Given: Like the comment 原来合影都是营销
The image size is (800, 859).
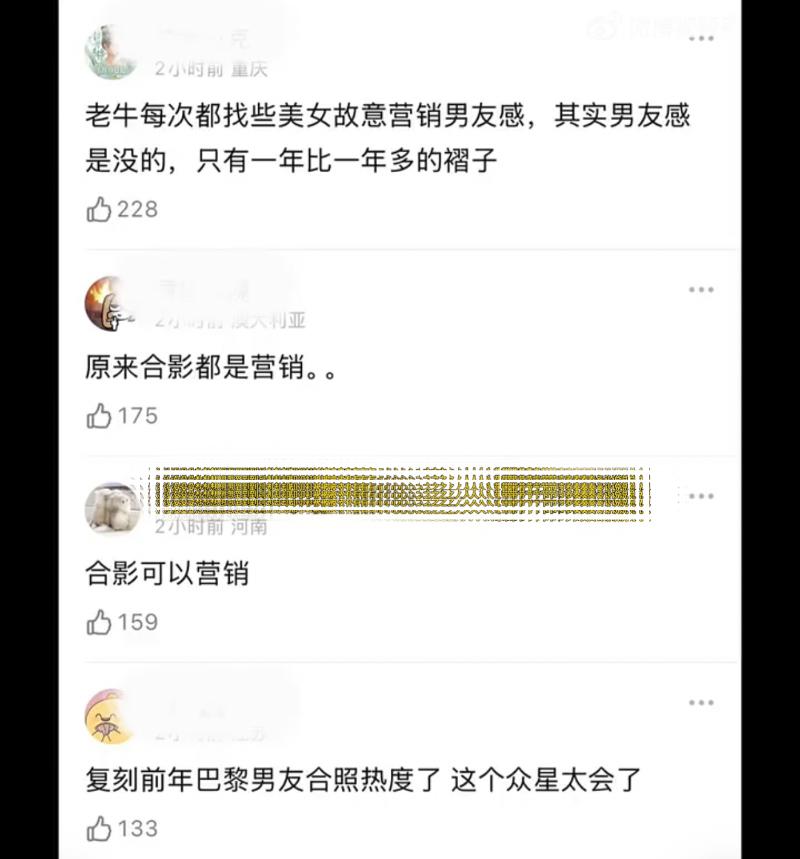Looking at the screenshot, I should pyautogui.click(x=99, y=416).
